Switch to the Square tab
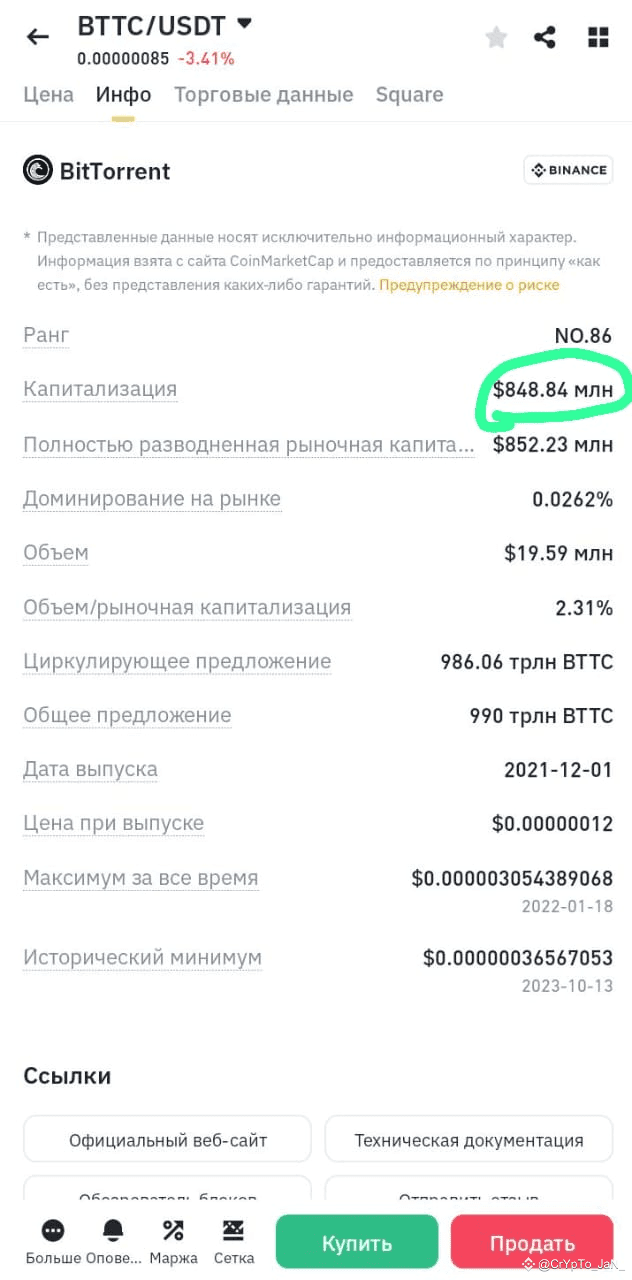Viewport: 632px width, 1280px height. 409,95
